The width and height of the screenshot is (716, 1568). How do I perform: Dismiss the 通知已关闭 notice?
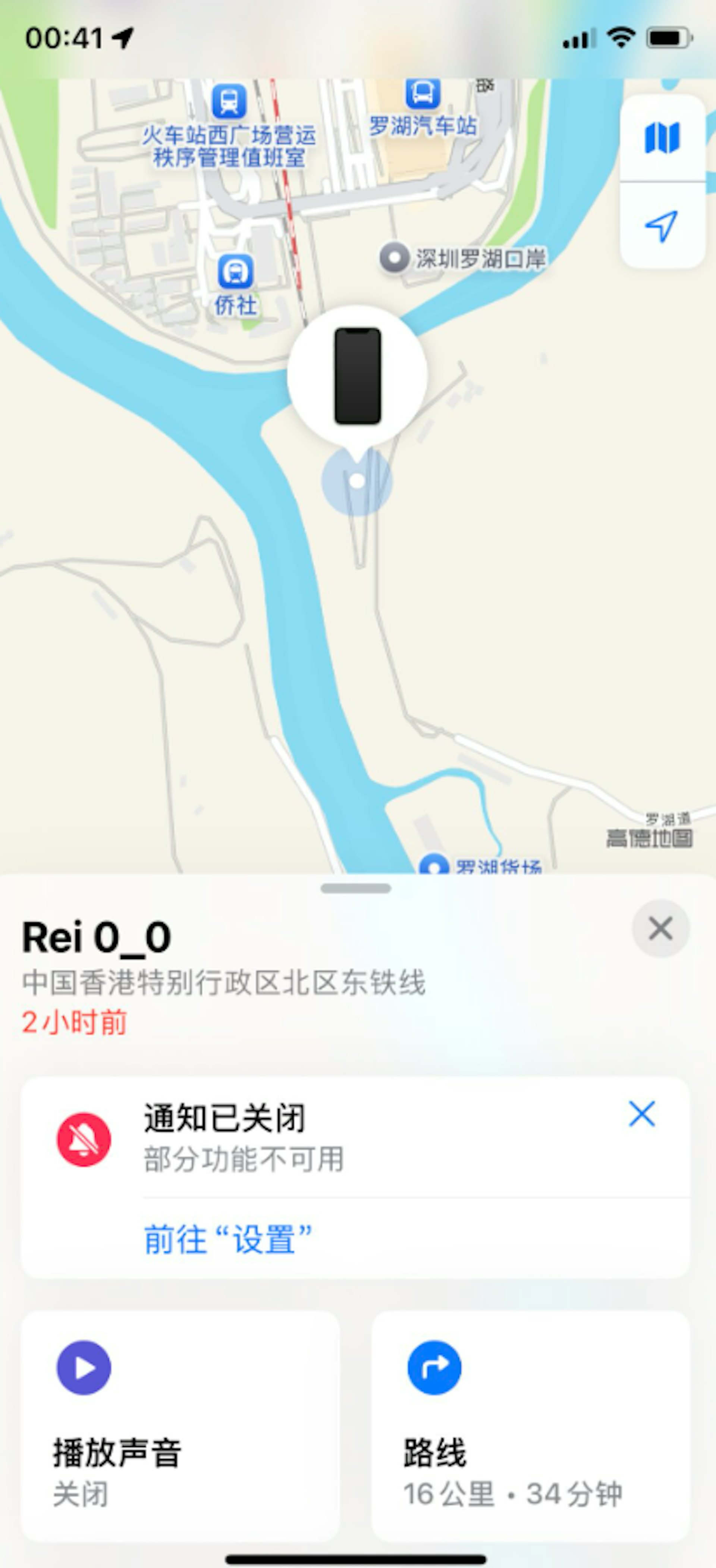(x=642, y=1114)
